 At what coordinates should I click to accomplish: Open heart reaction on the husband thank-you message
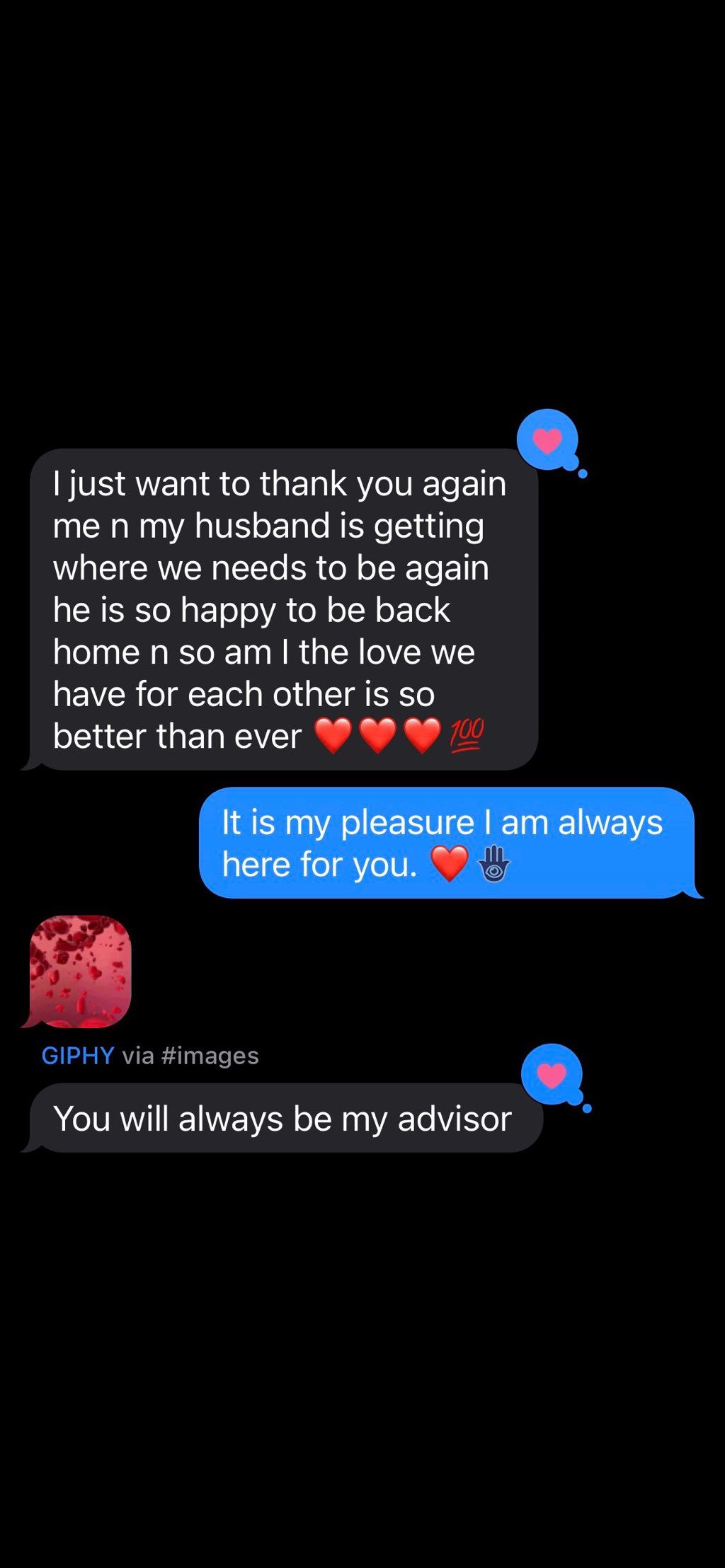(x=547, y=440)
